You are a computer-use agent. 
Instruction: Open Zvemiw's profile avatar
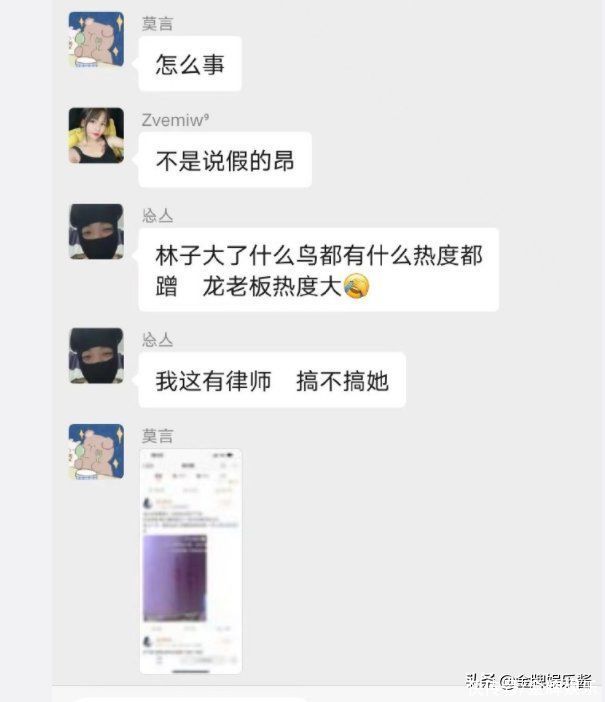click(96, 136)
